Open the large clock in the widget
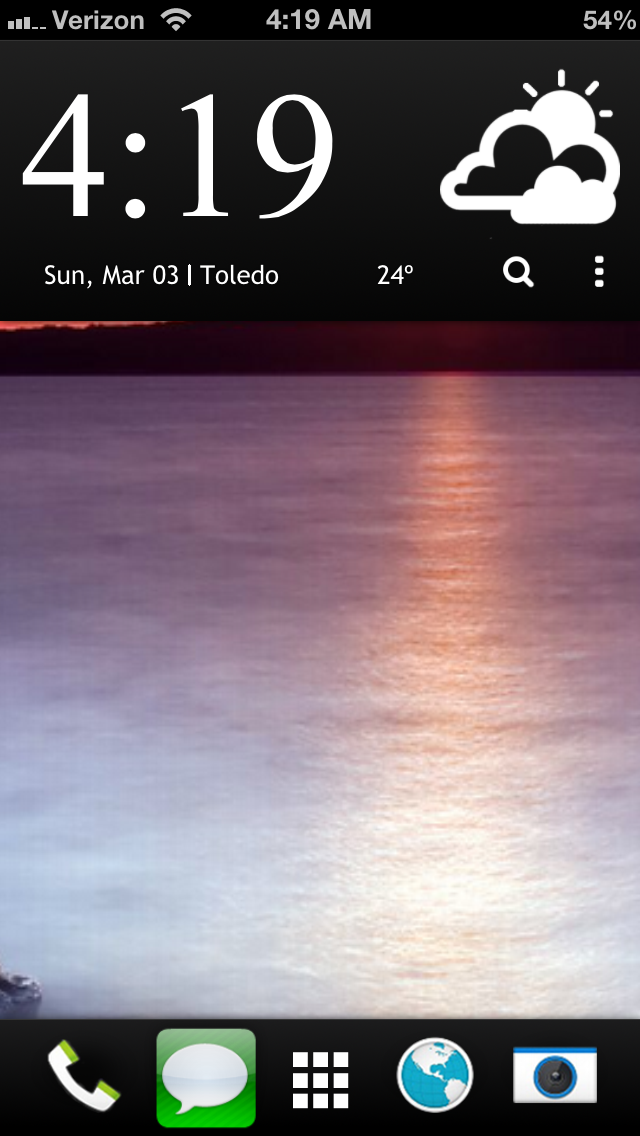 pyautogui.click(x=180, y=155)
